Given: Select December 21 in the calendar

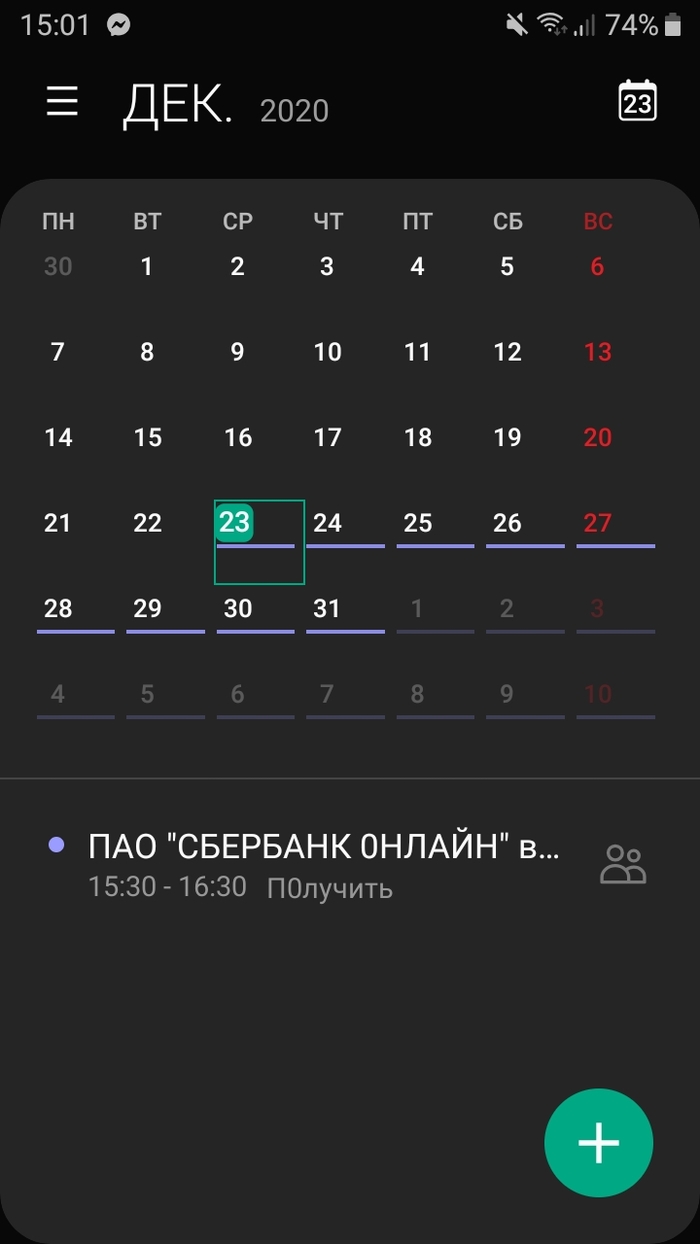Looking at the screenshot, I should coord(58,523).
